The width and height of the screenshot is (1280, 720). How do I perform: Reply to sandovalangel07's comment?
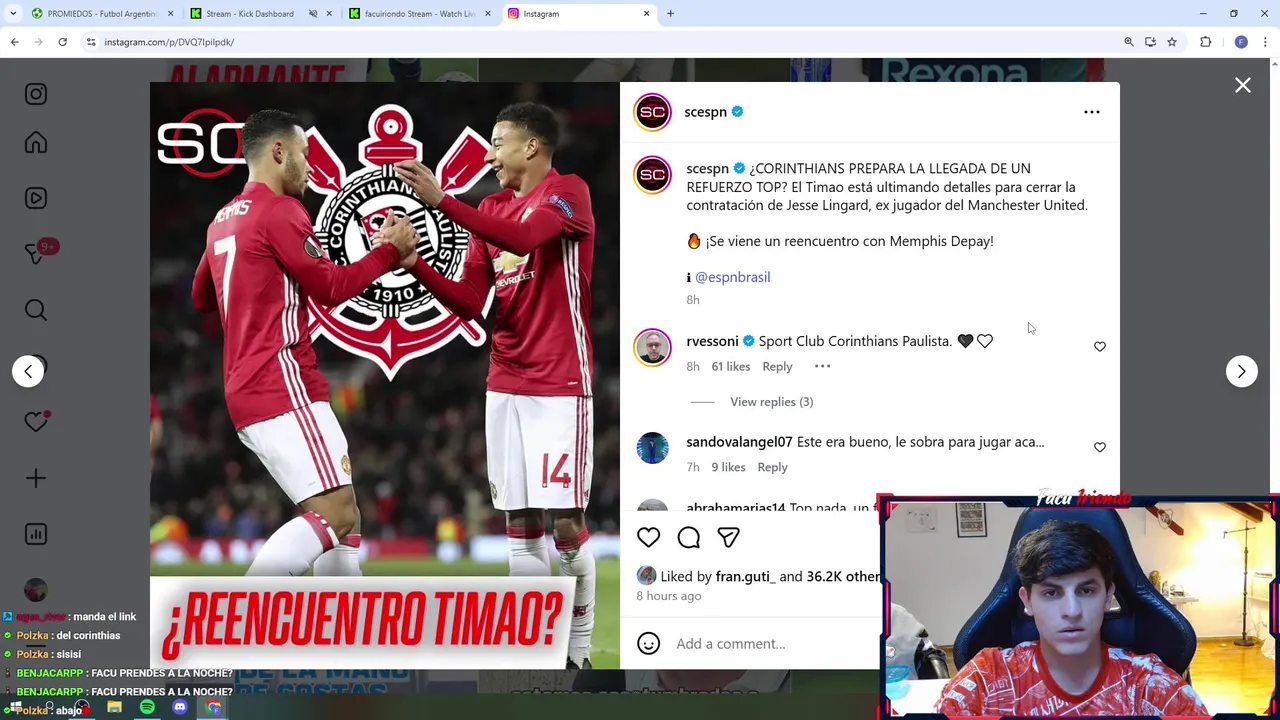[772, 467]
